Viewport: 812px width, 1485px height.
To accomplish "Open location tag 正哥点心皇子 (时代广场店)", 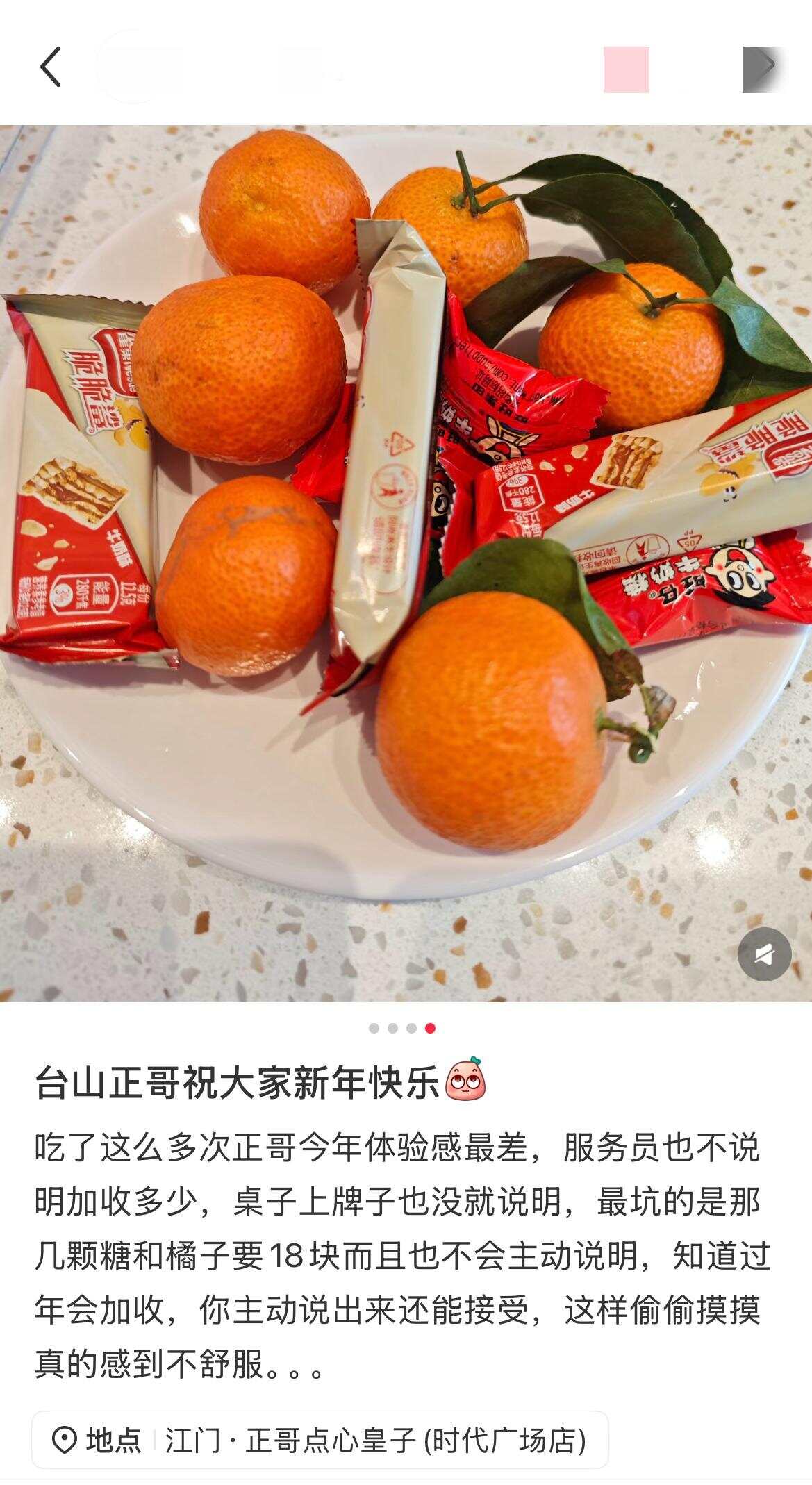I will point(320,1441).
